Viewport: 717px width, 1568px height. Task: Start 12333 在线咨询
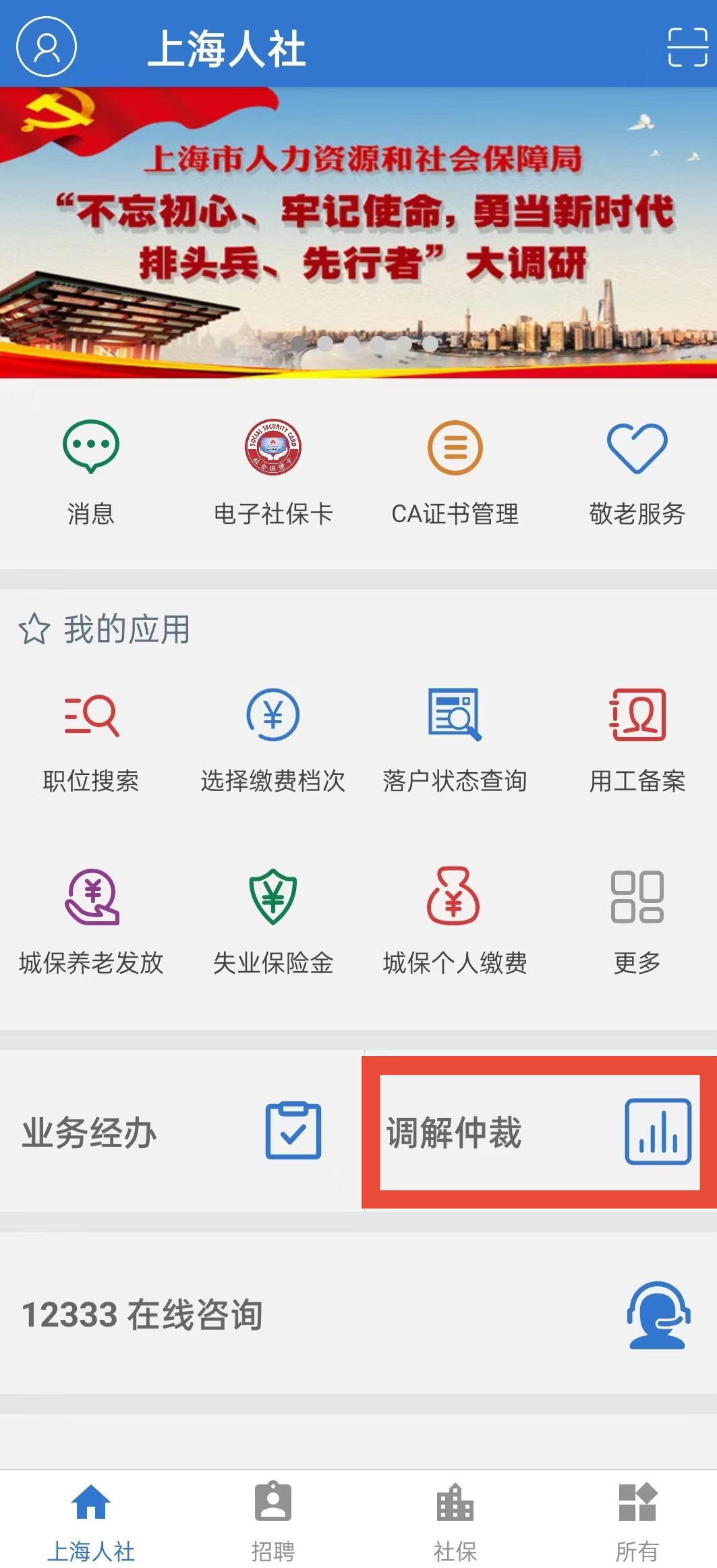pos(358,1314)
